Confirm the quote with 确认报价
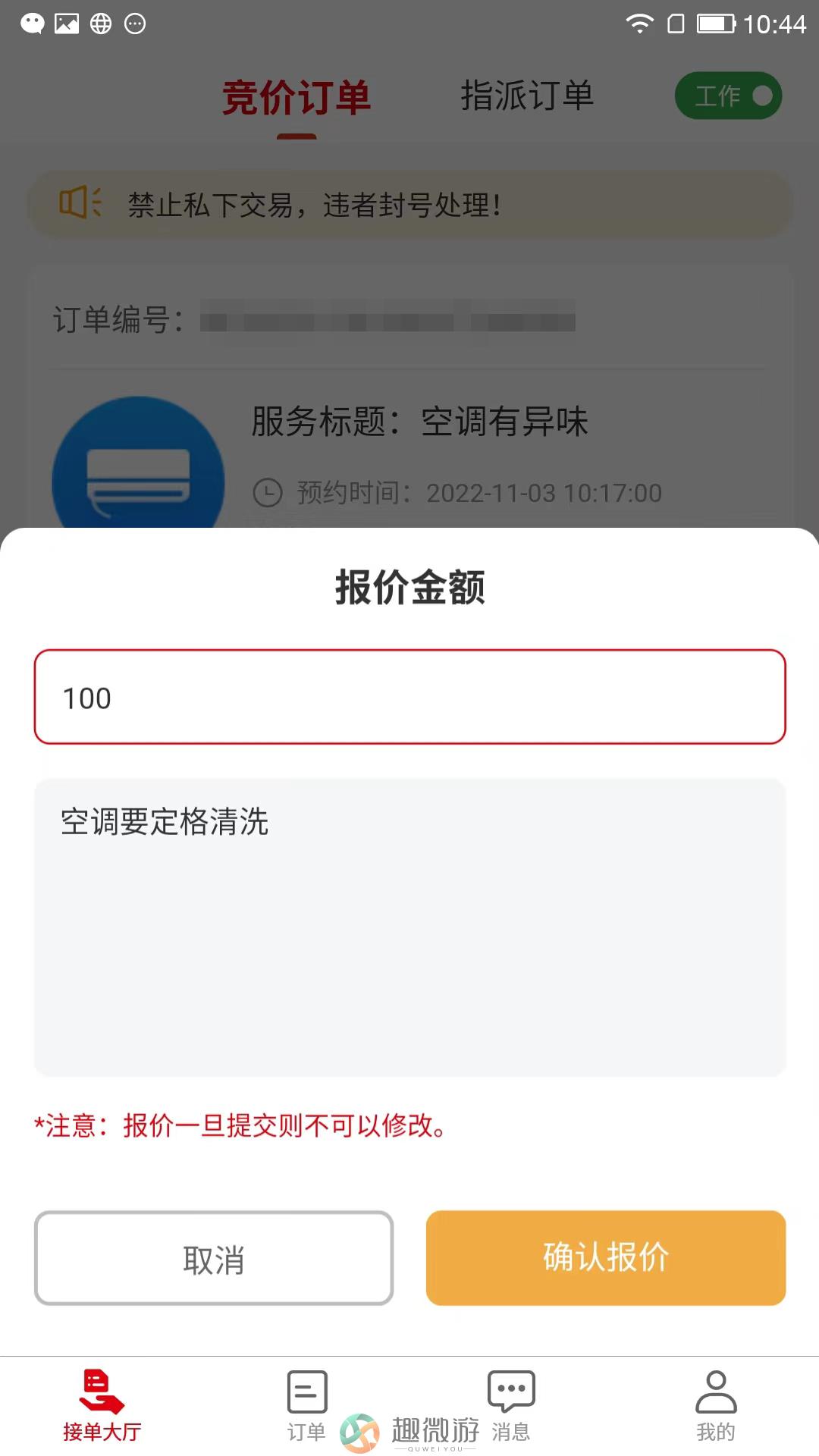The height and width of the screenshot is (1456, 819). [x=606, y=1258]
